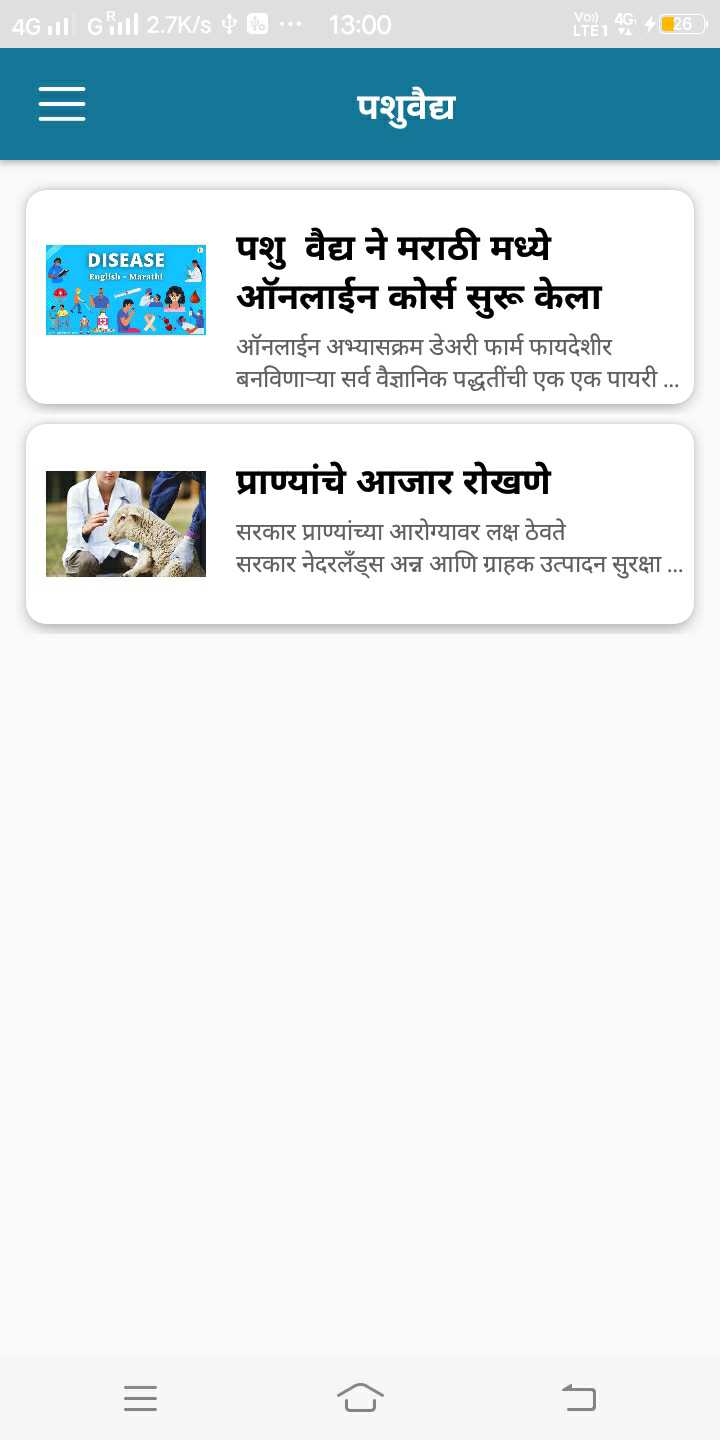Go to the home screen
The width and height of the screenshot is (720, 1440).
point(360,1397)
